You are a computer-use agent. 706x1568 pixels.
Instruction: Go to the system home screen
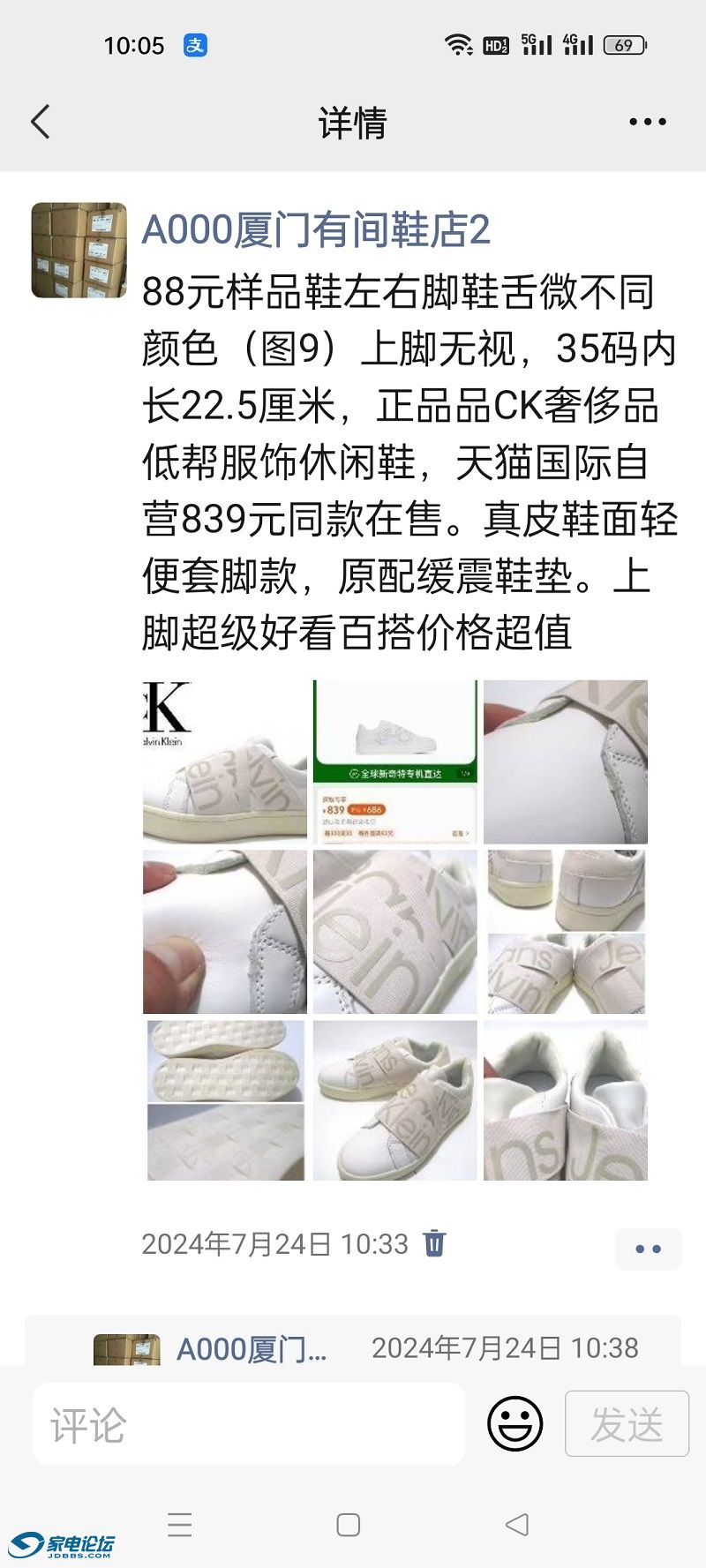pos(349,1525)
